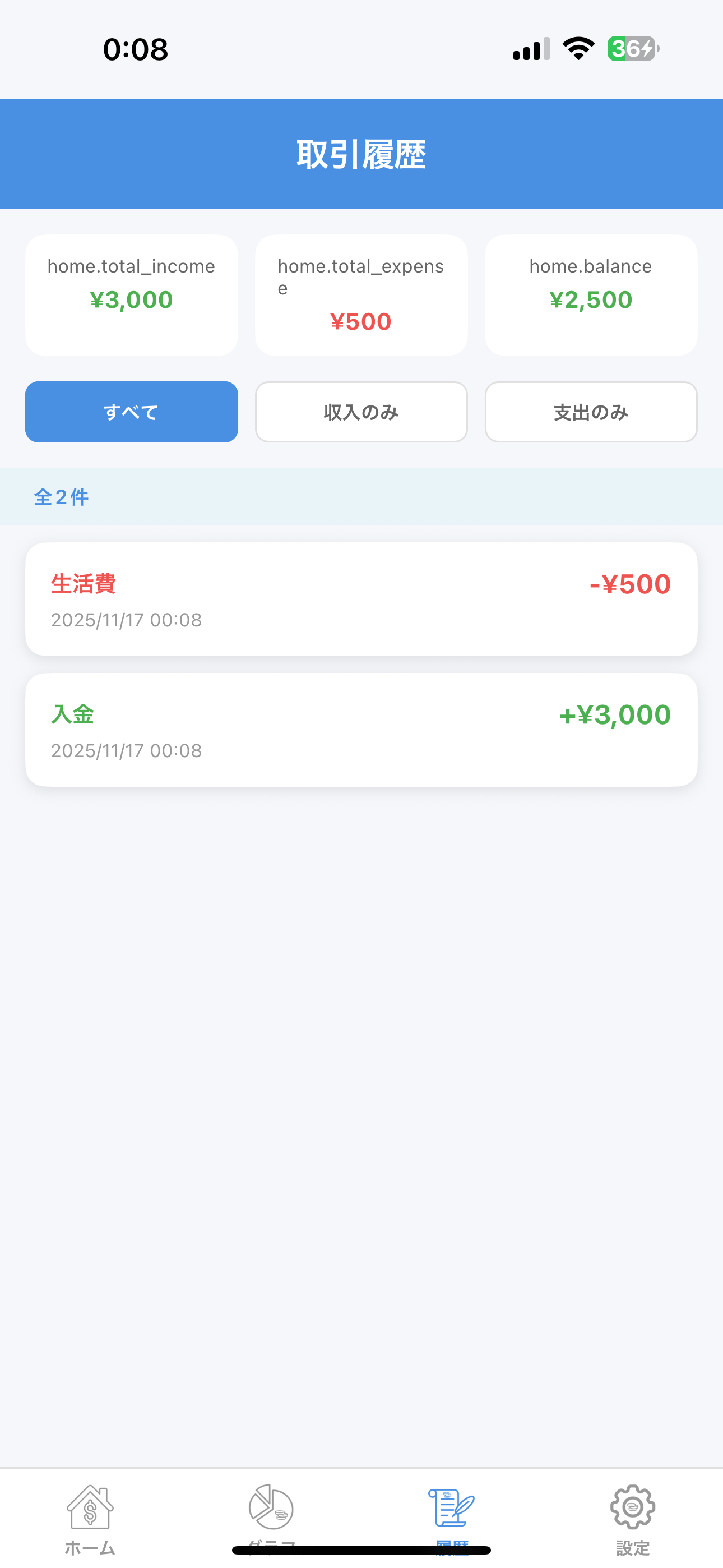Go to the ホーム tab

point(90,1516)
